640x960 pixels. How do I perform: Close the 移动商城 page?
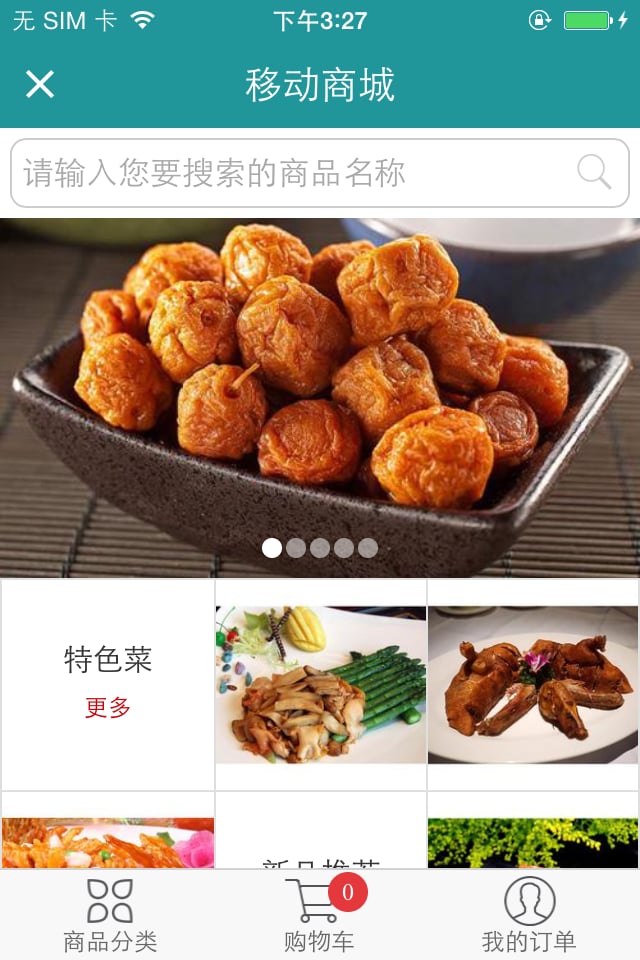(x=40, y=84)
